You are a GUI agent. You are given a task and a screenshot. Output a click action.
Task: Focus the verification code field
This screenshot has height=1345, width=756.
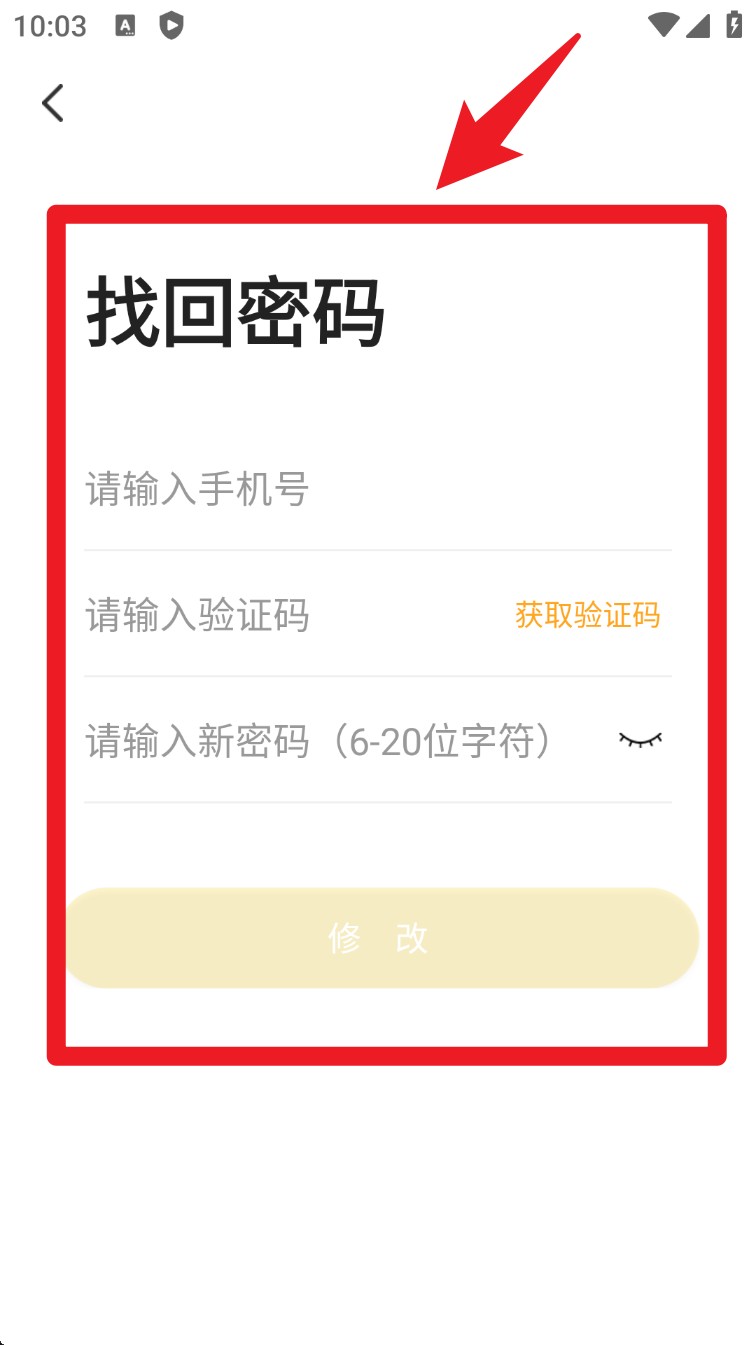pyautogui.click(x=290, y=615)
